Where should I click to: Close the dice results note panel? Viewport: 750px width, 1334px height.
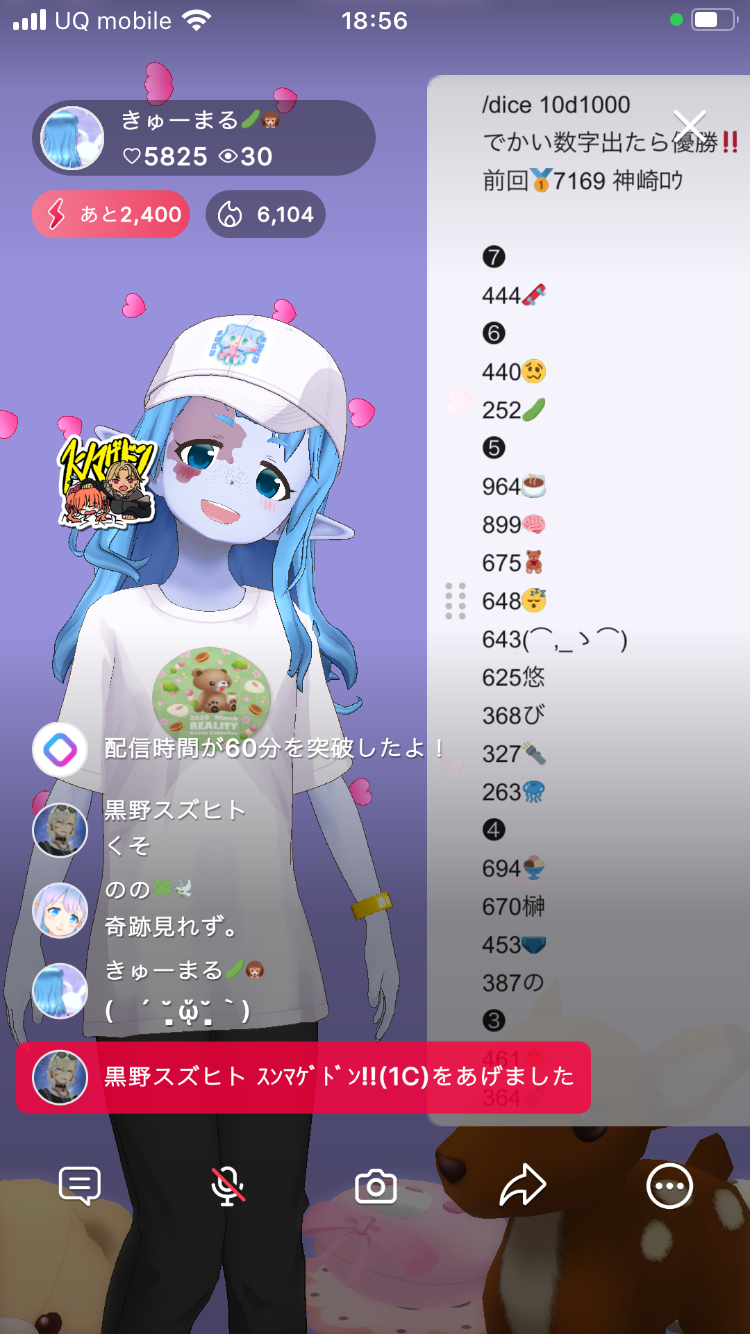pos(690,126)
